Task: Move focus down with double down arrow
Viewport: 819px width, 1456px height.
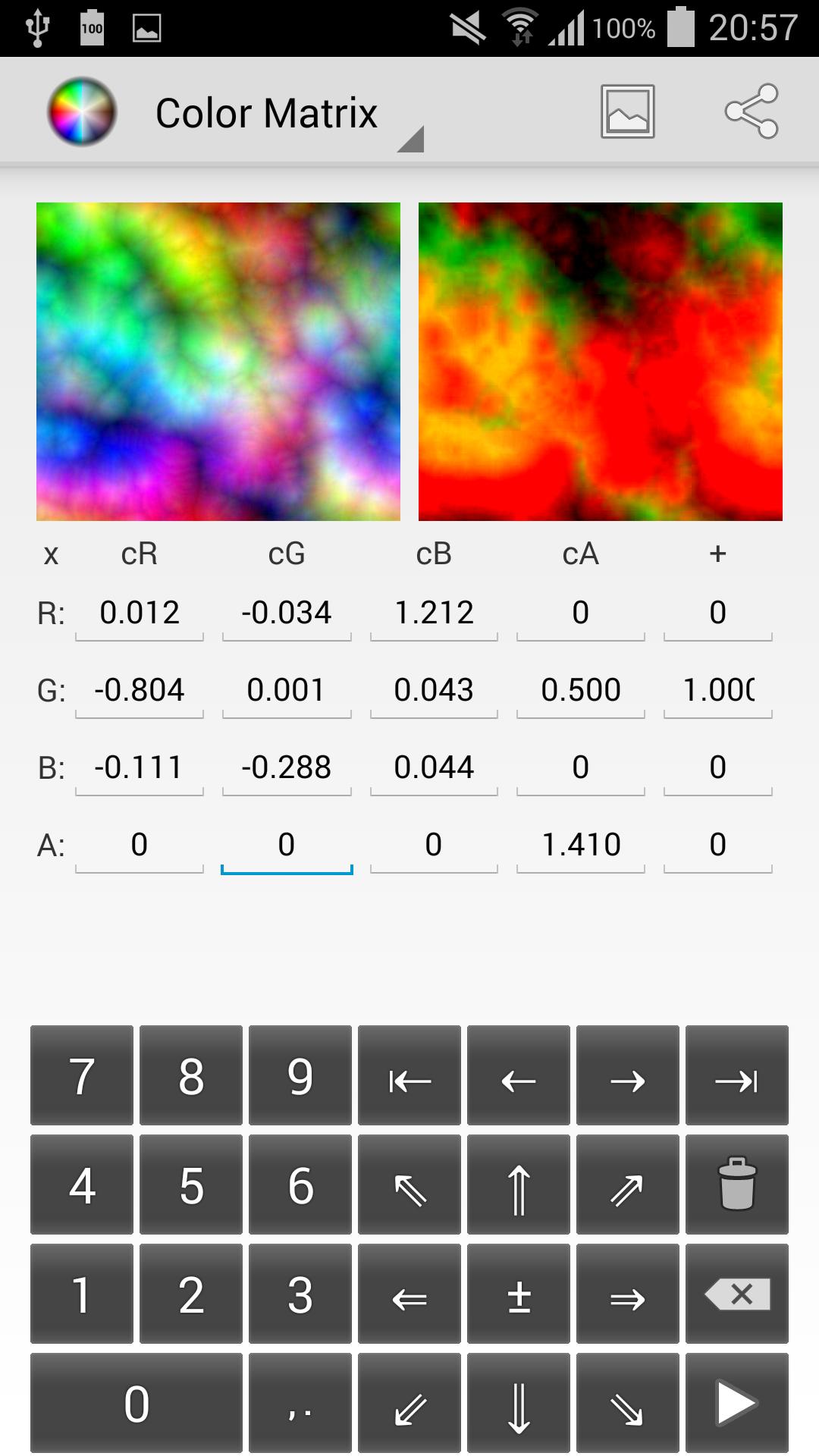Action: [x=519, y=1403]
